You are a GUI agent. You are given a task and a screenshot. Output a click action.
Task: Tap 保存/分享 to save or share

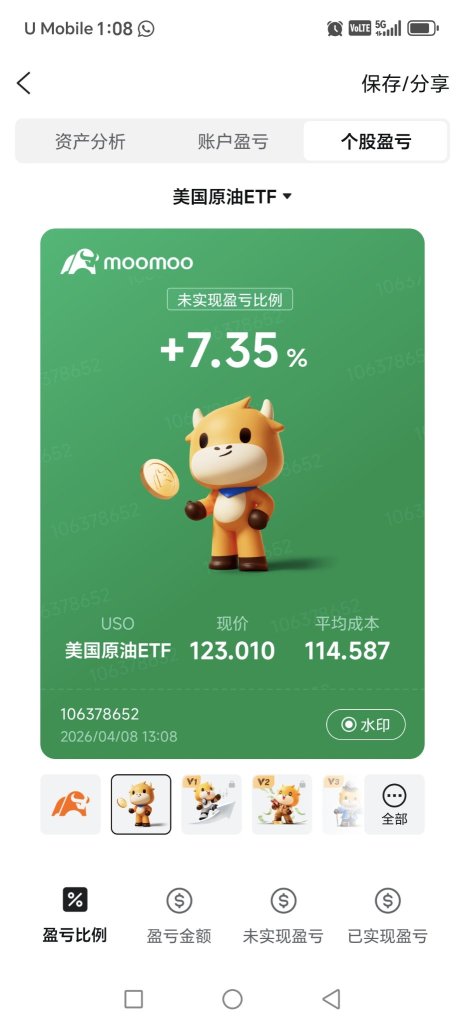tap(405, 84)
